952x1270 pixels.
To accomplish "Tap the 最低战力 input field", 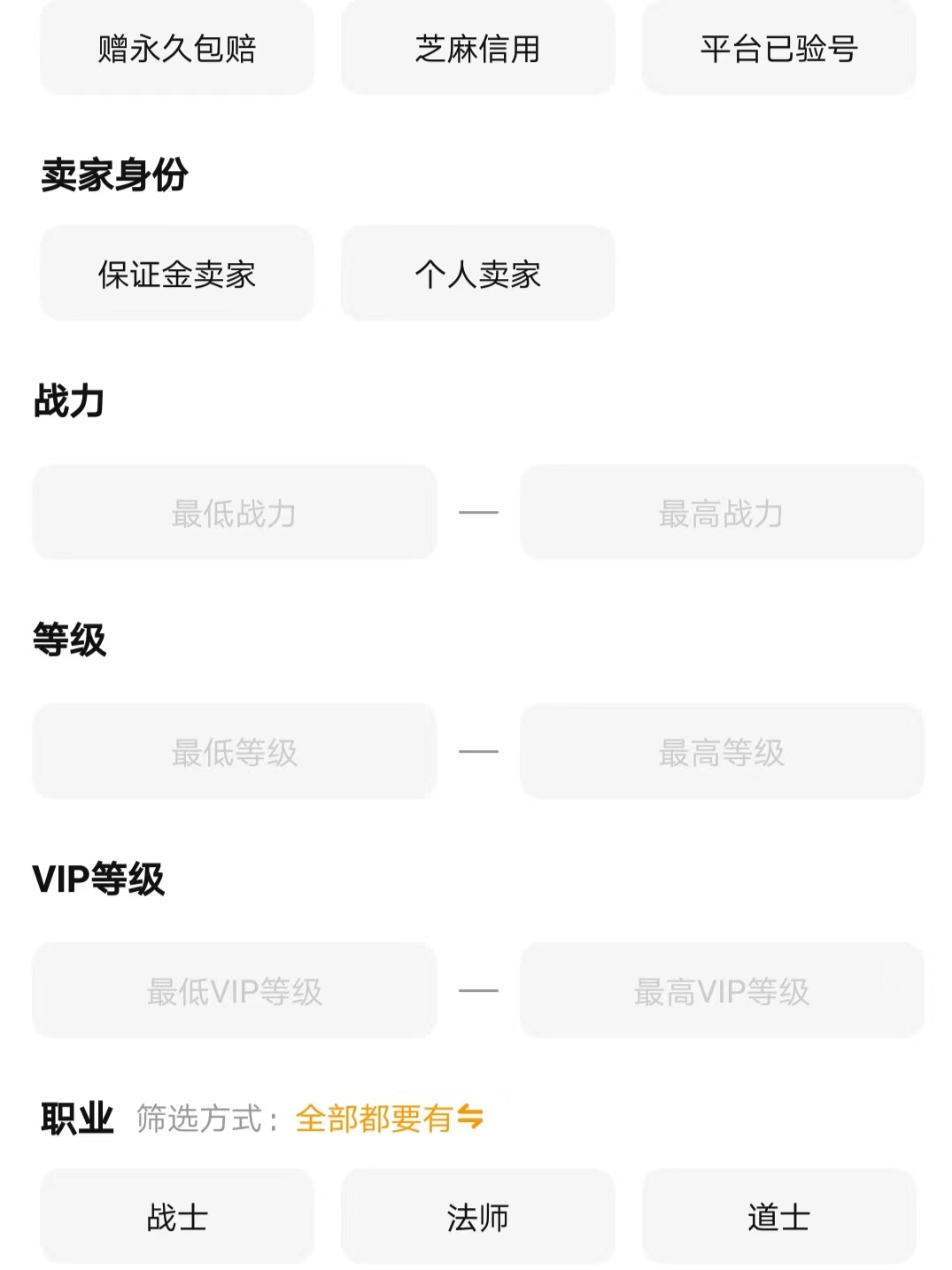I will 235,513.
